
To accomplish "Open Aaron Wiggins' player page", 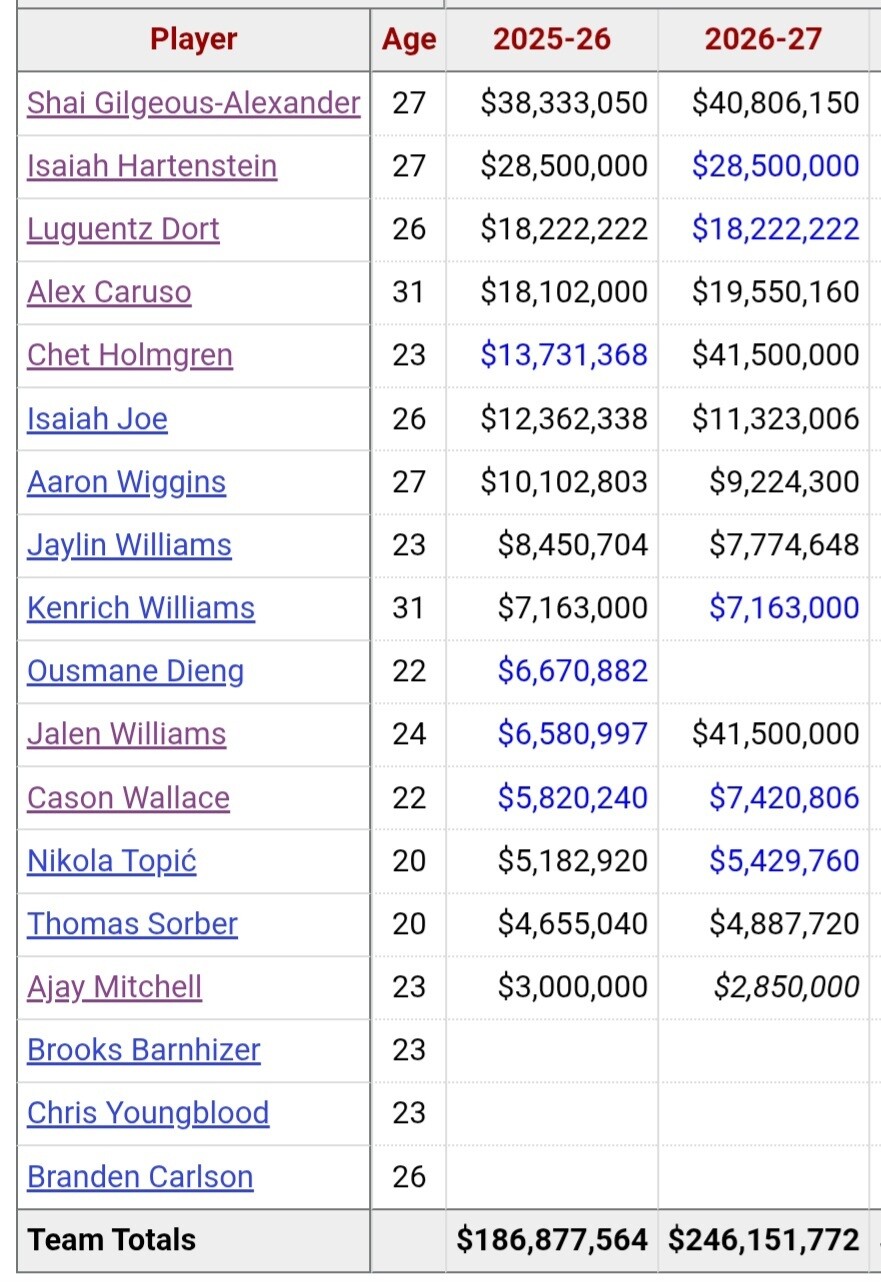I will click(x=126, y=482).
